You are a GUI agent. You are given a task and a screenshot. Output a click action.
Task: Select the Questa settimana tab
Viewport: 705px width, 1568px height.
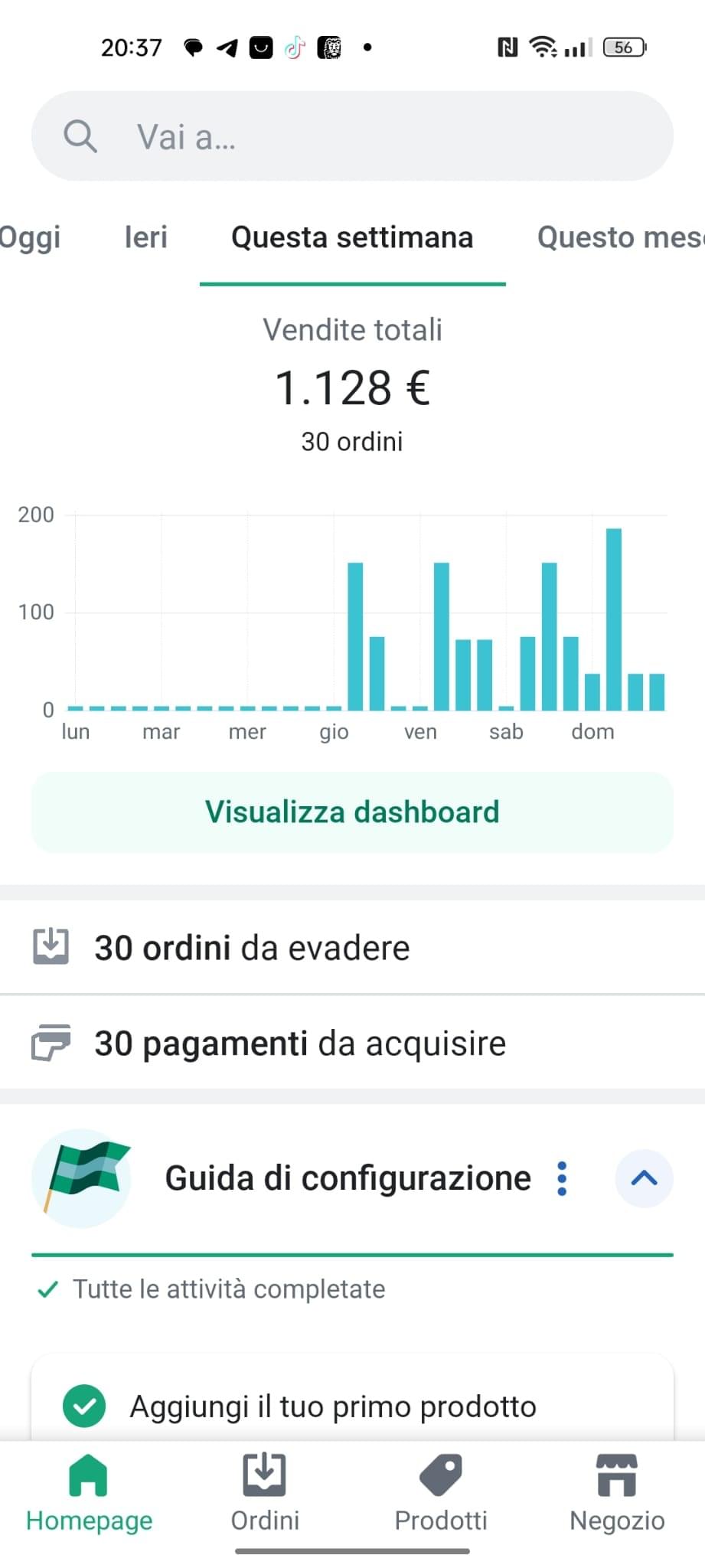click(x=352, y=237)
